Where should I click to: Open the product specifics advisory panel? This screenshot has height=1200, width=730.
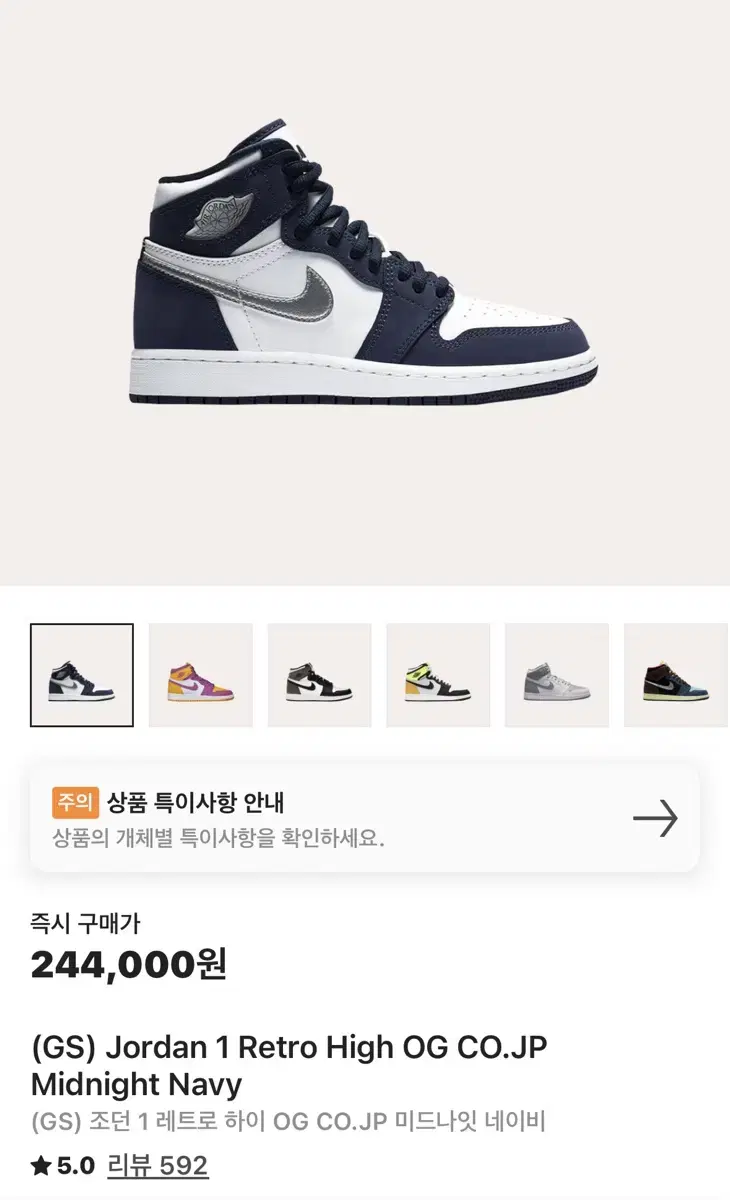tap(365, 810)
